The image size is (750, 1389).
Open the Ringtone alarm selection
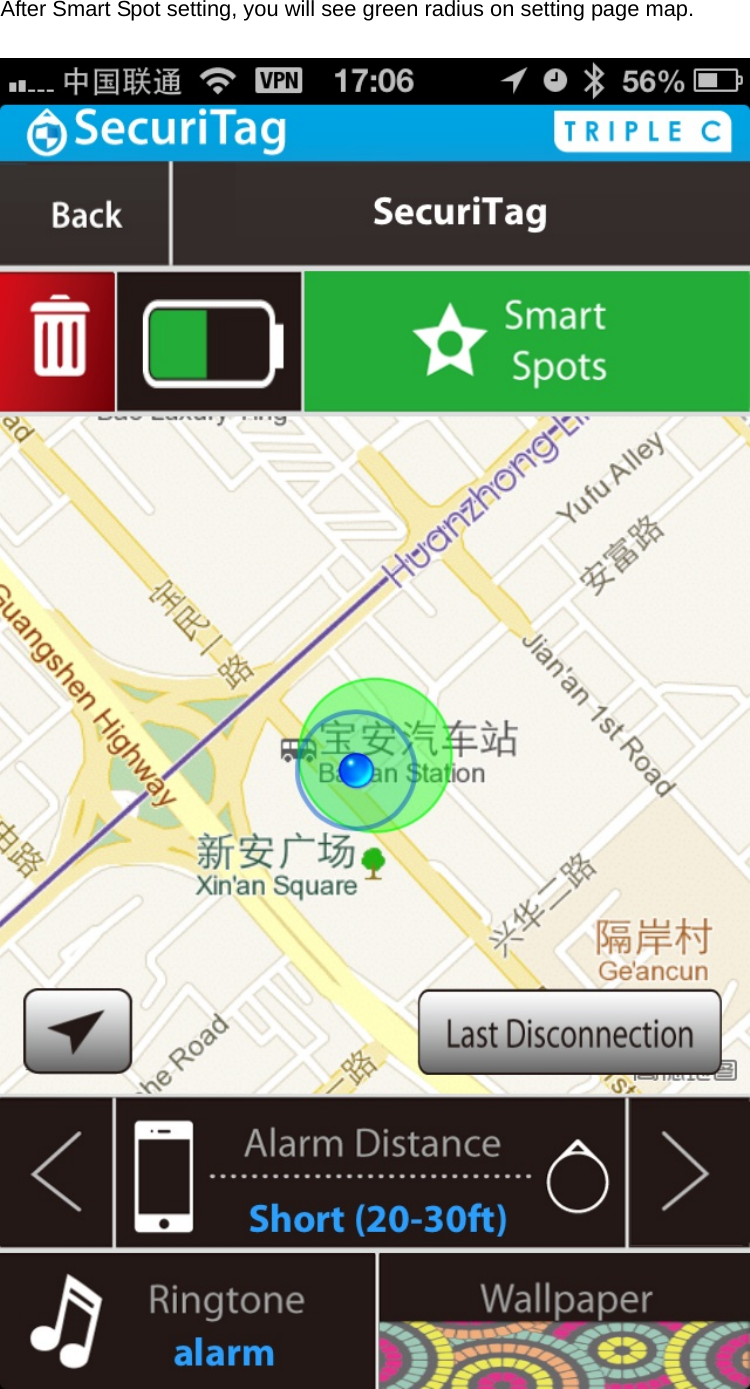pyautogui.click(x=224, y=1352)
